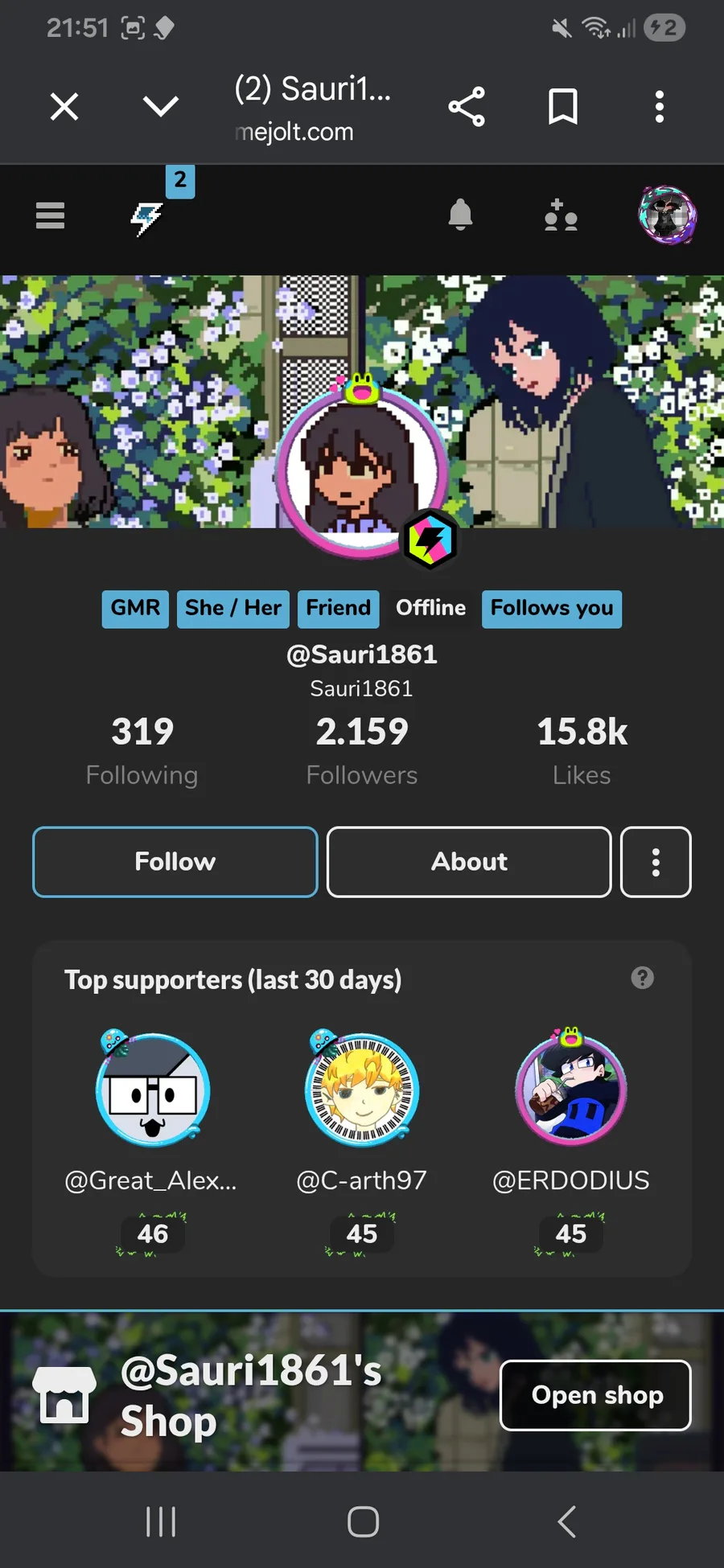This screenshot has height=1568, width=724.
Task: Open the friends icon
Action: pyautogui.click(x=561, y=215)
